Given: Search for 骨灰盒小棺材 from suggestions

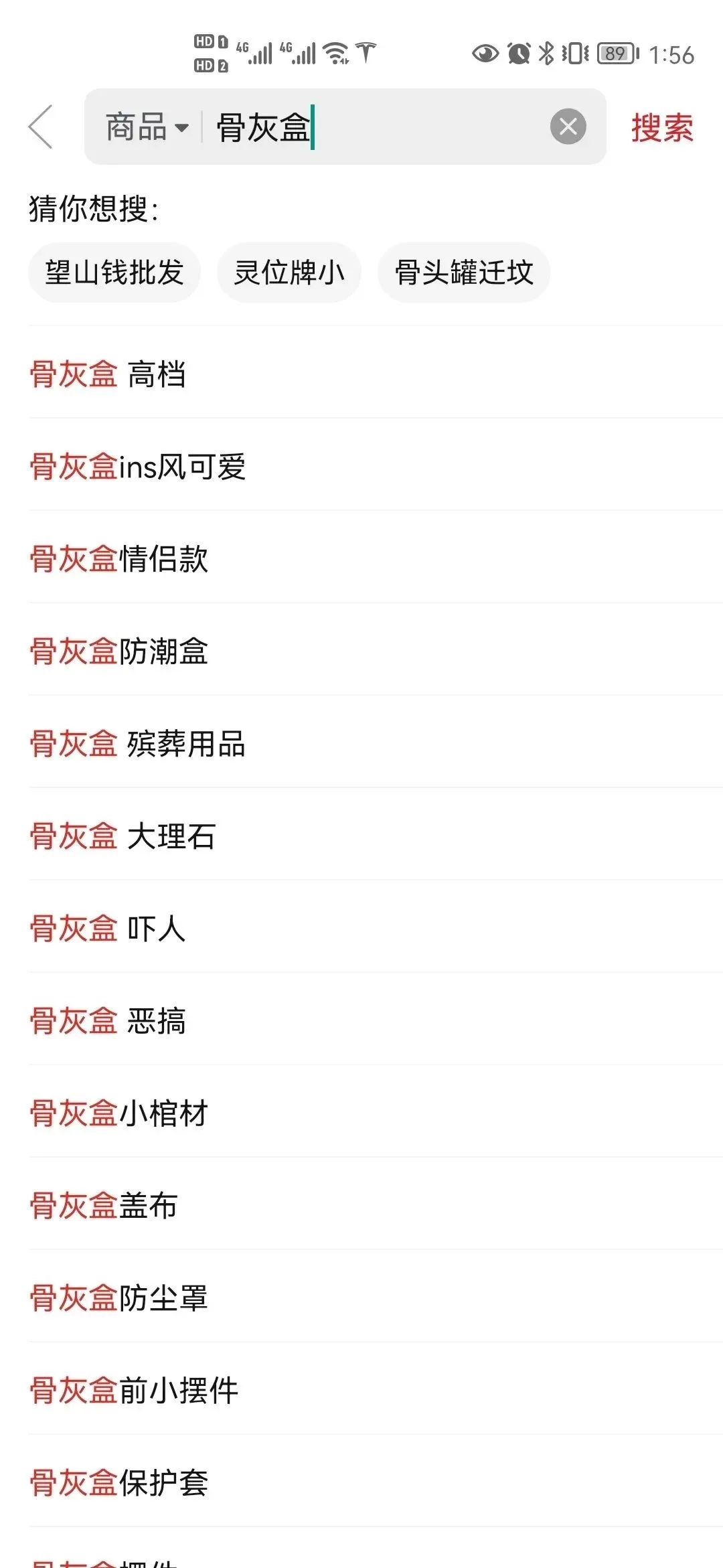Looking at the screenshot, I should 376,1113.
